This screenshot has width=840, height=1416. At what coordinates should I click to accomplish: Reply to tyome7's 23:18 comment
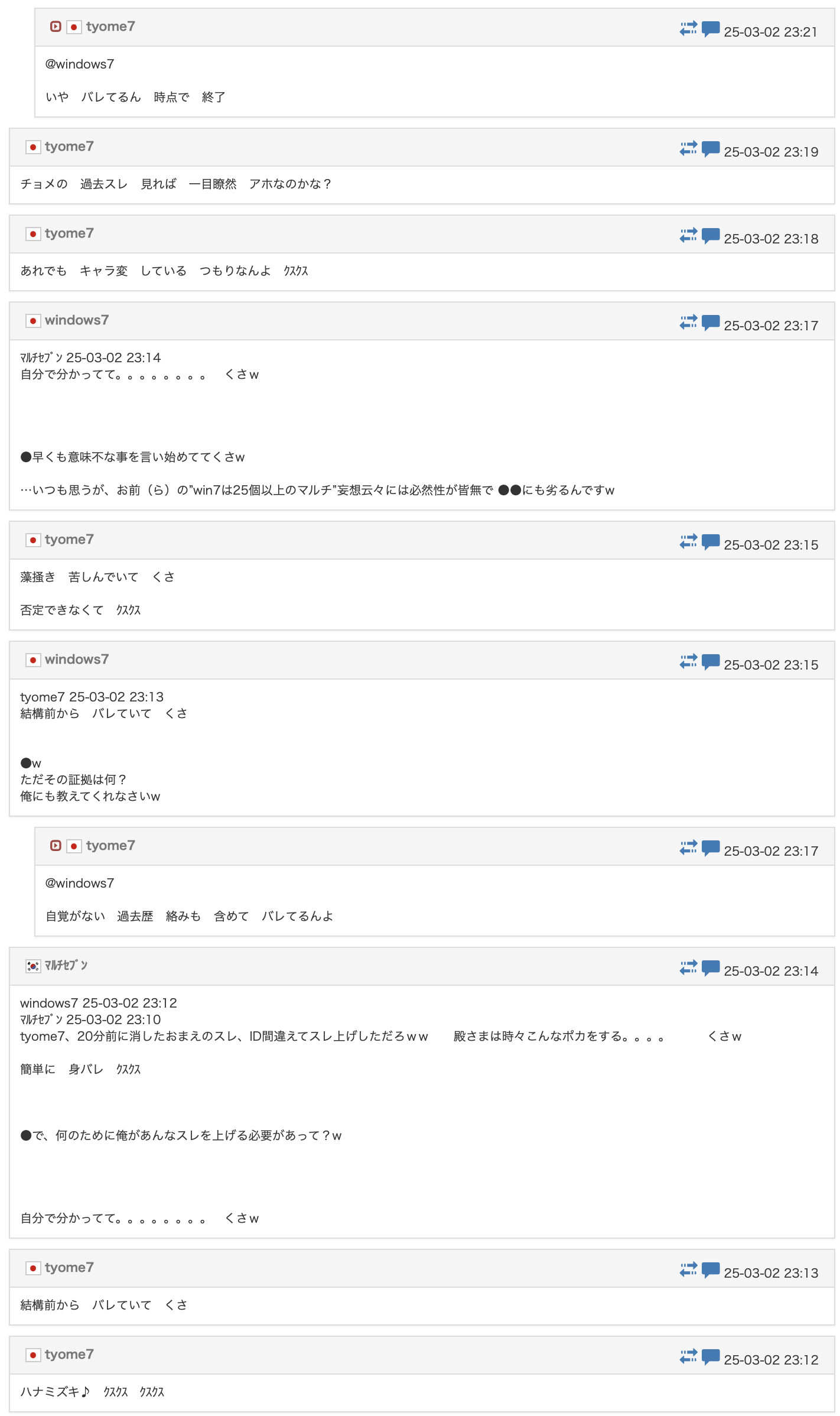(x=710, y=236)
